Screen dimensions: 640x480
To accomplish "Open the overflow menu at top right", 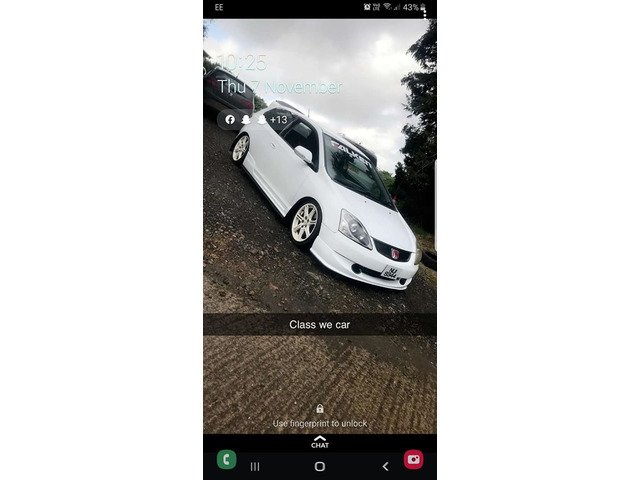I will point(425,13).
